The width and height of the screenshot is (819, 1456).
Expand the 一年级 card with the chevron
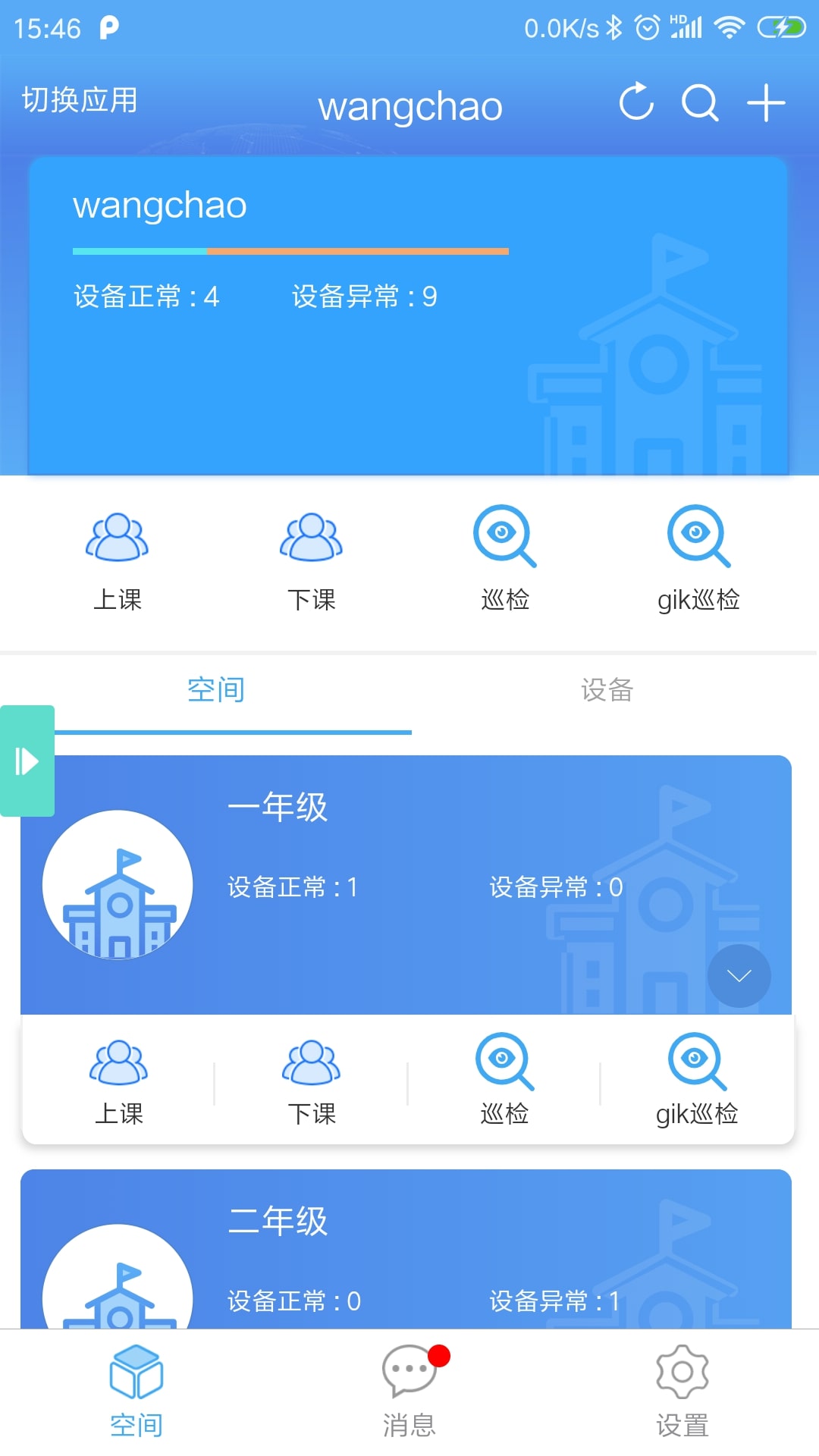739,976
